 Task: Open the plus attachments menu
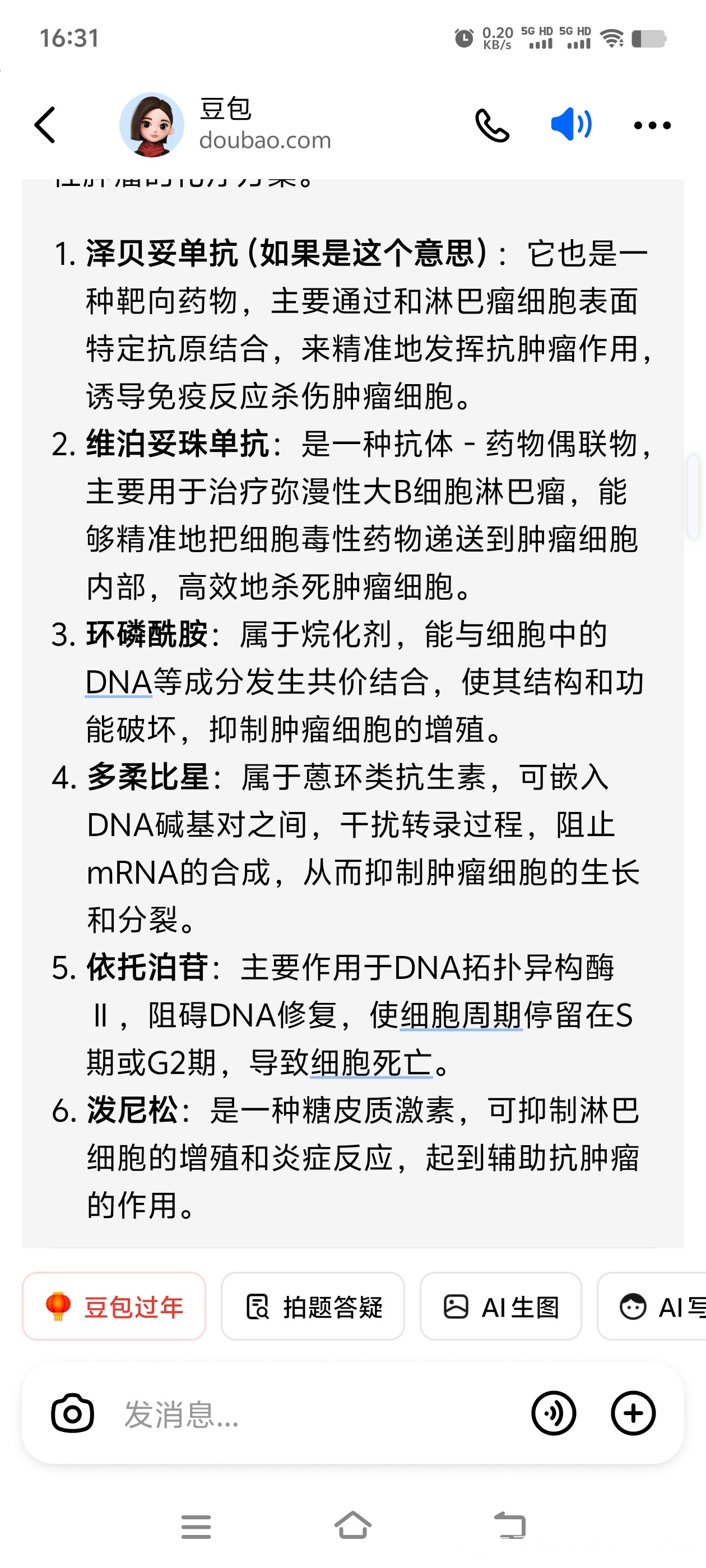(x=633, y=1413)
